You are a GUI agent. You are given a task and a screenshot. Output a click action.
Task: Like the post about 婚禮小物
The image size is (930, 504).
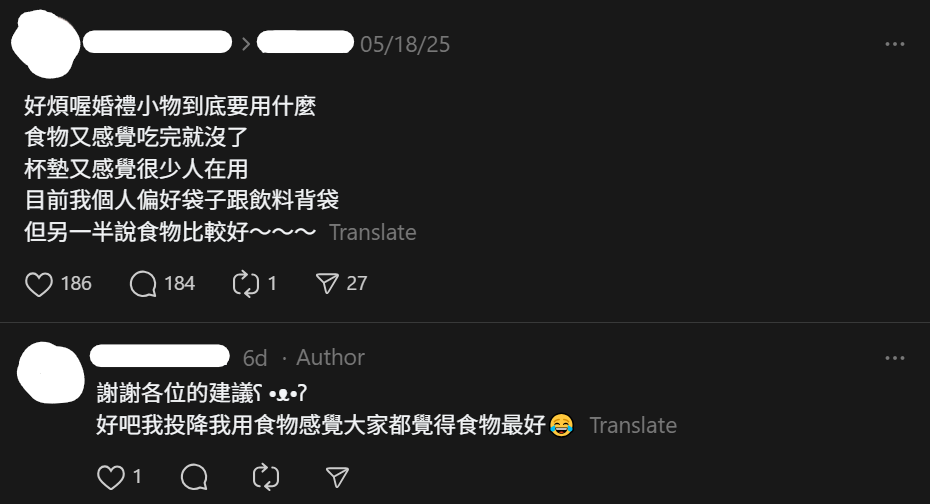[x=39, y=284]
